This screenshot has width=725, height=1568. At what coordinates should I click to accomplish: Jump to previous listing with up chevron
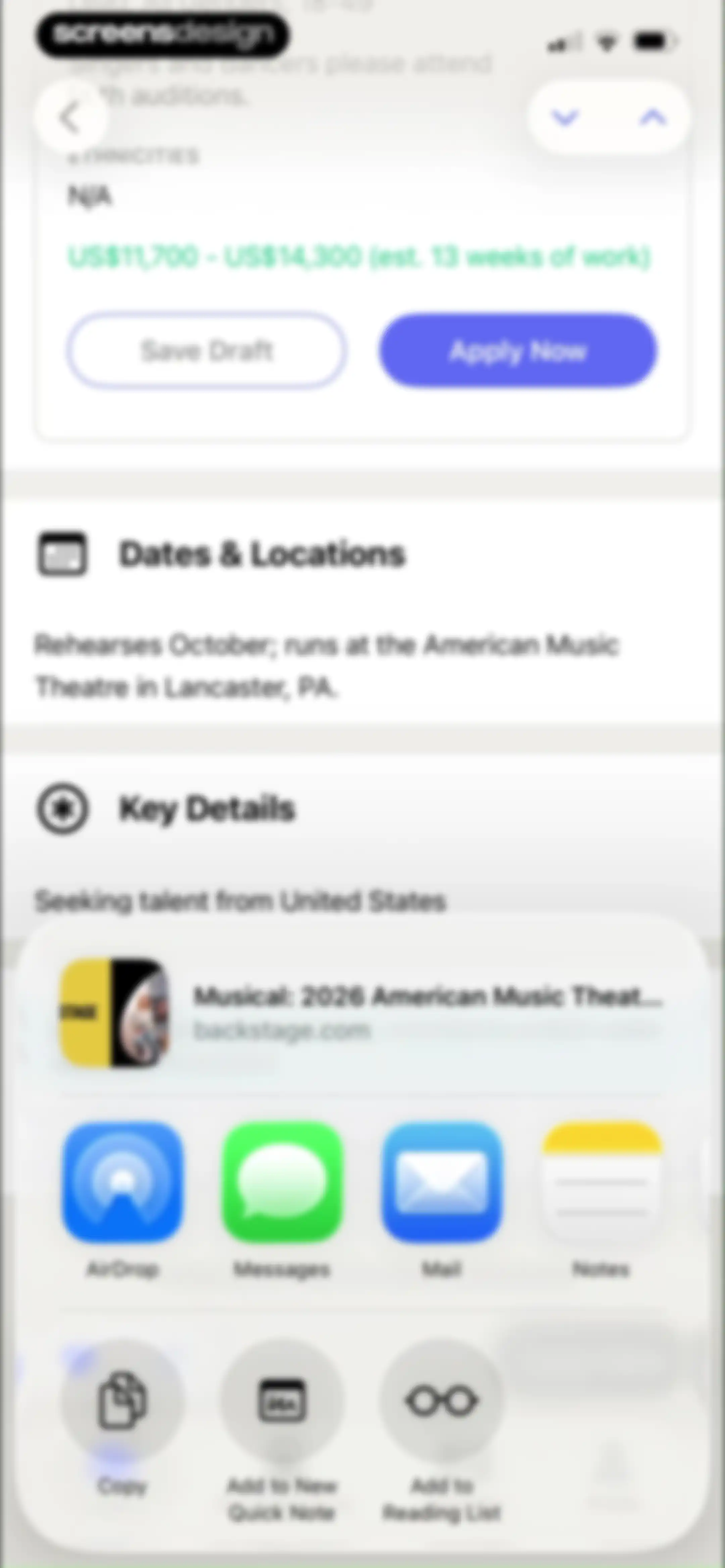tap(652, 118)
